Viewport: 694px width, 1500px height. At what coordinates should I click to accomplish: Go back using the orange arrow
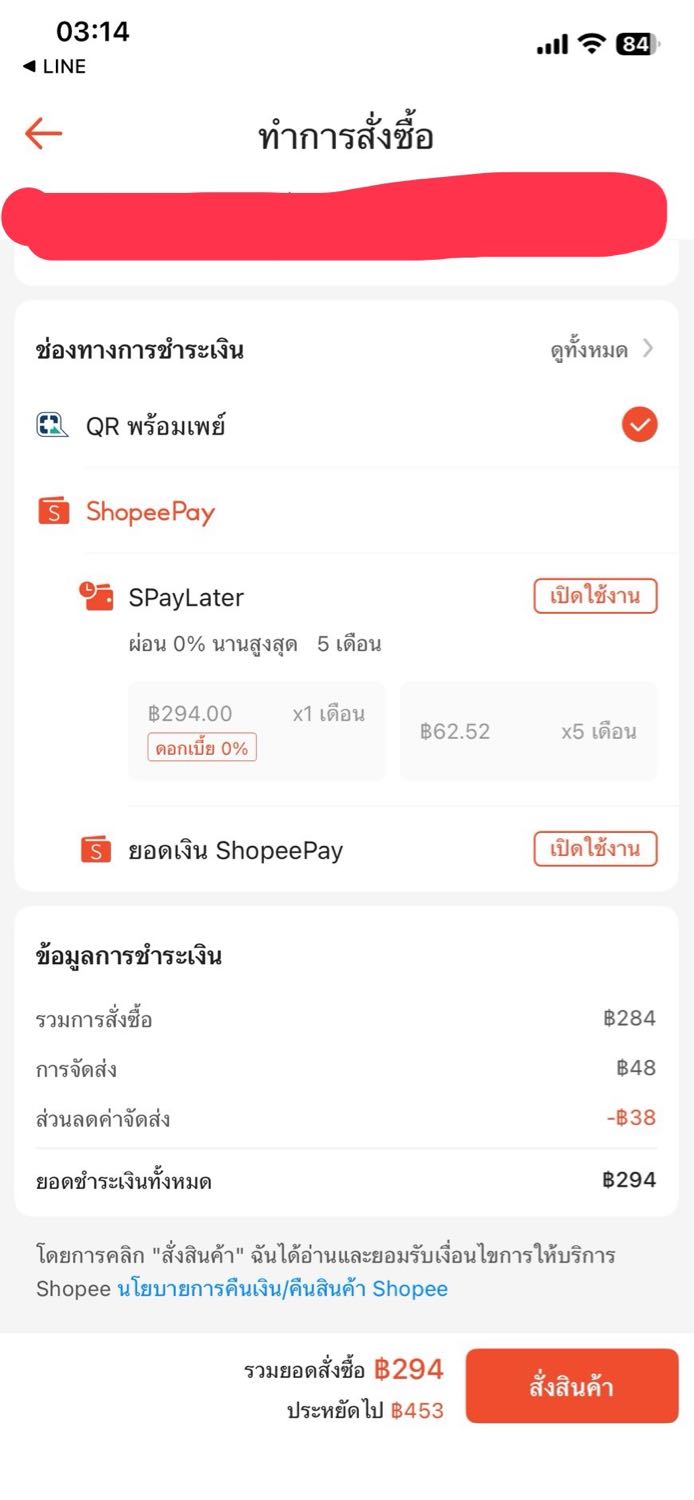pyautogui.click(x=43, y=133)
